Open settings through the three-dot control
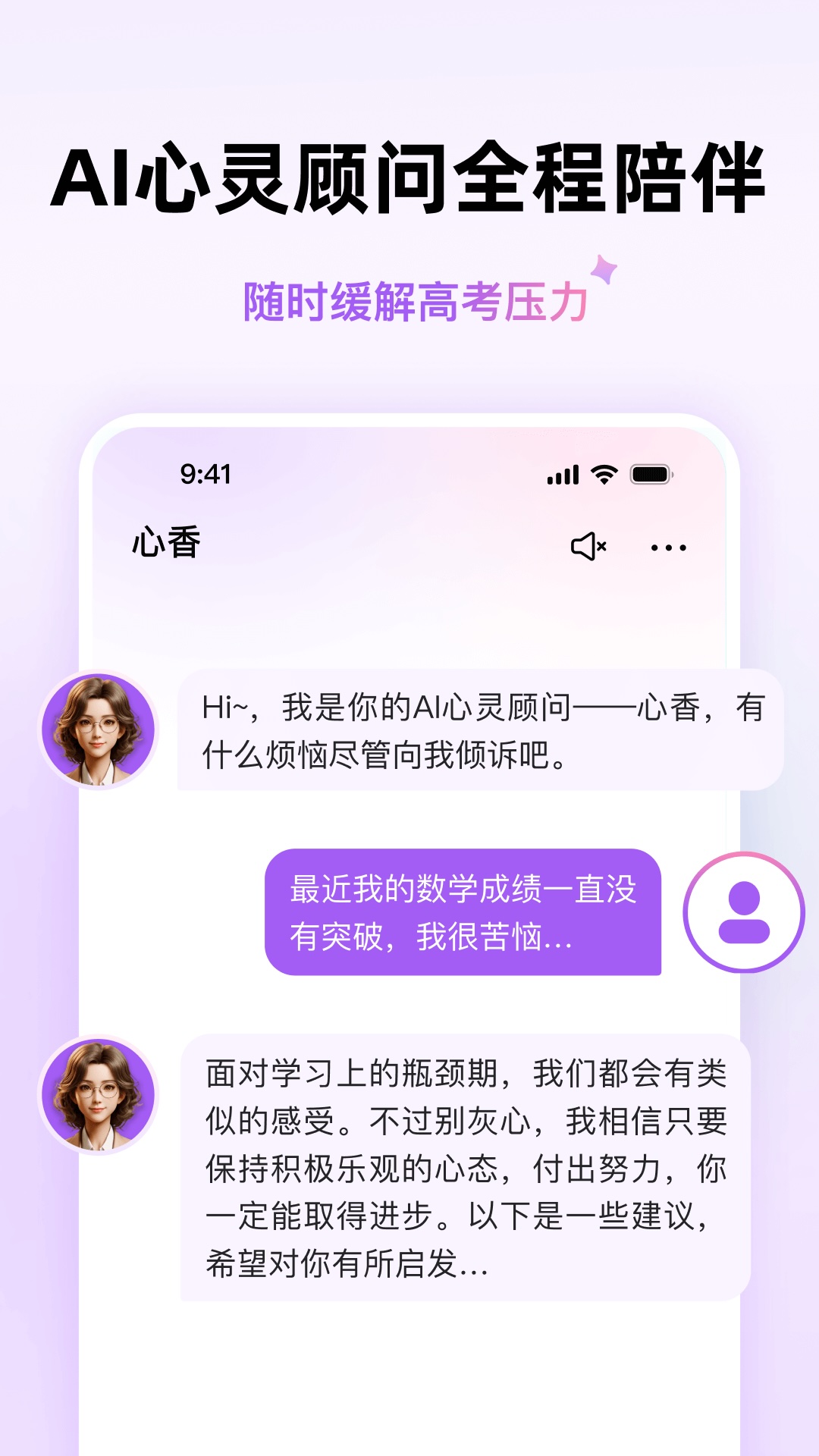This screenshot has width=819, height=1456. pos(668,548)
